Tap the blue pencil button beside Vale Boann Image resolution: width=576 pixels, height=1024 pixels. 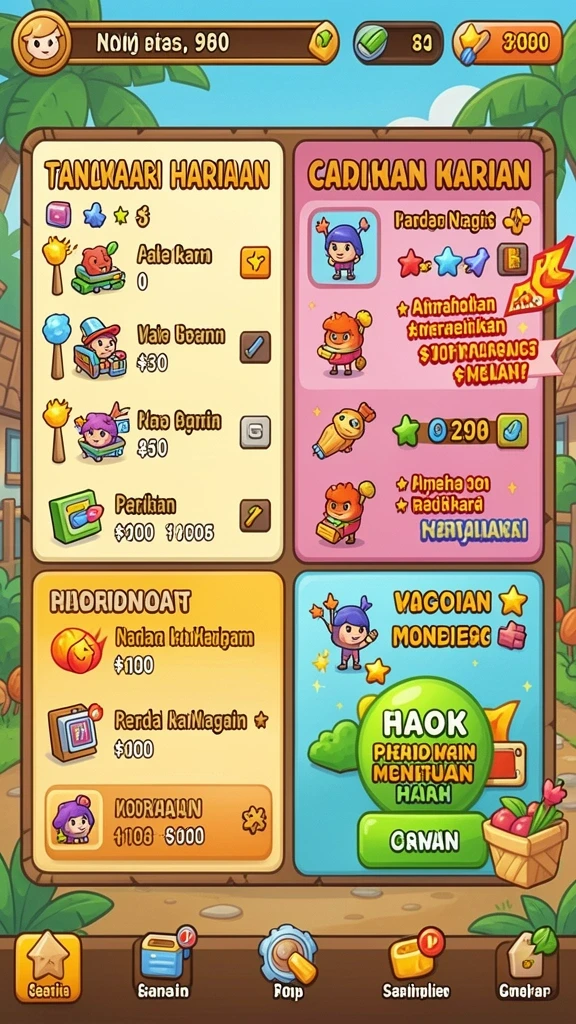click(255, 347)
